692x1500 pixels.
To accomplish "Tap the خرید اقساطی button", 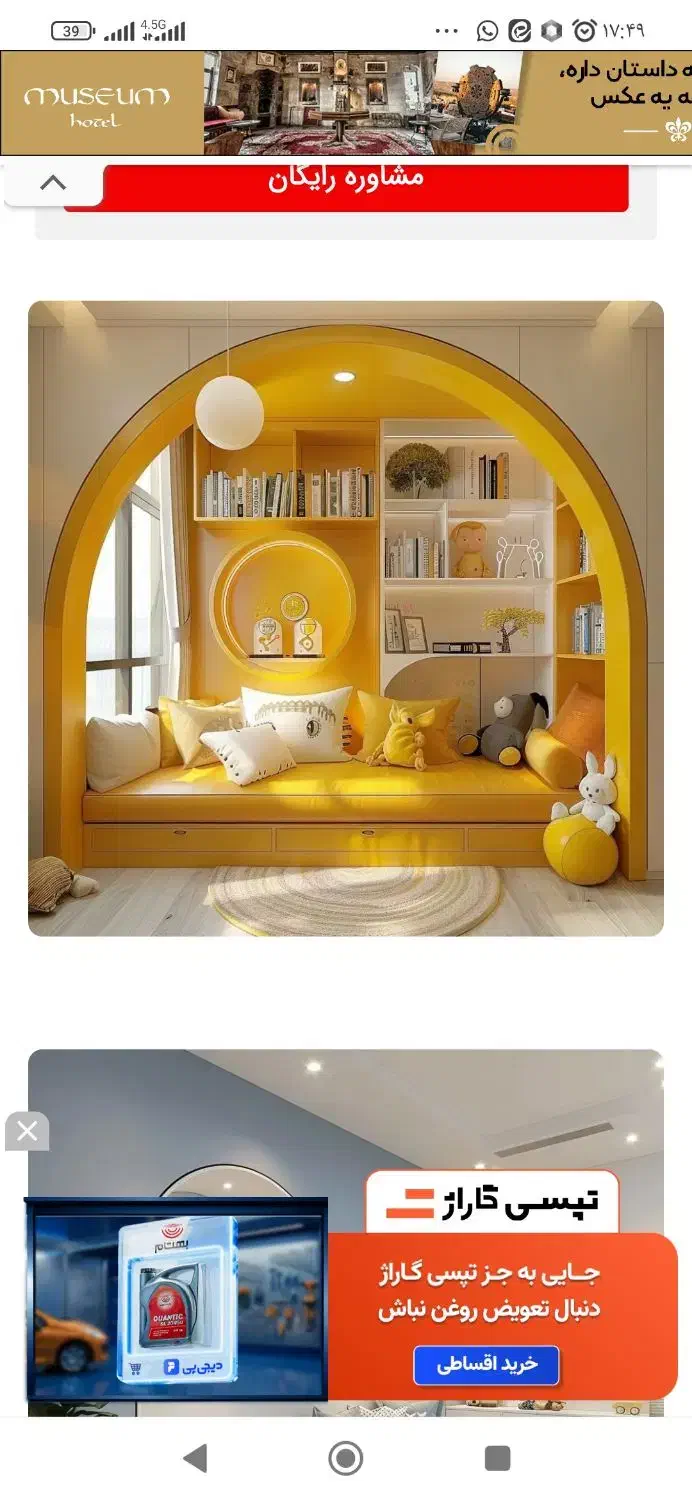I will (486, 1365).
